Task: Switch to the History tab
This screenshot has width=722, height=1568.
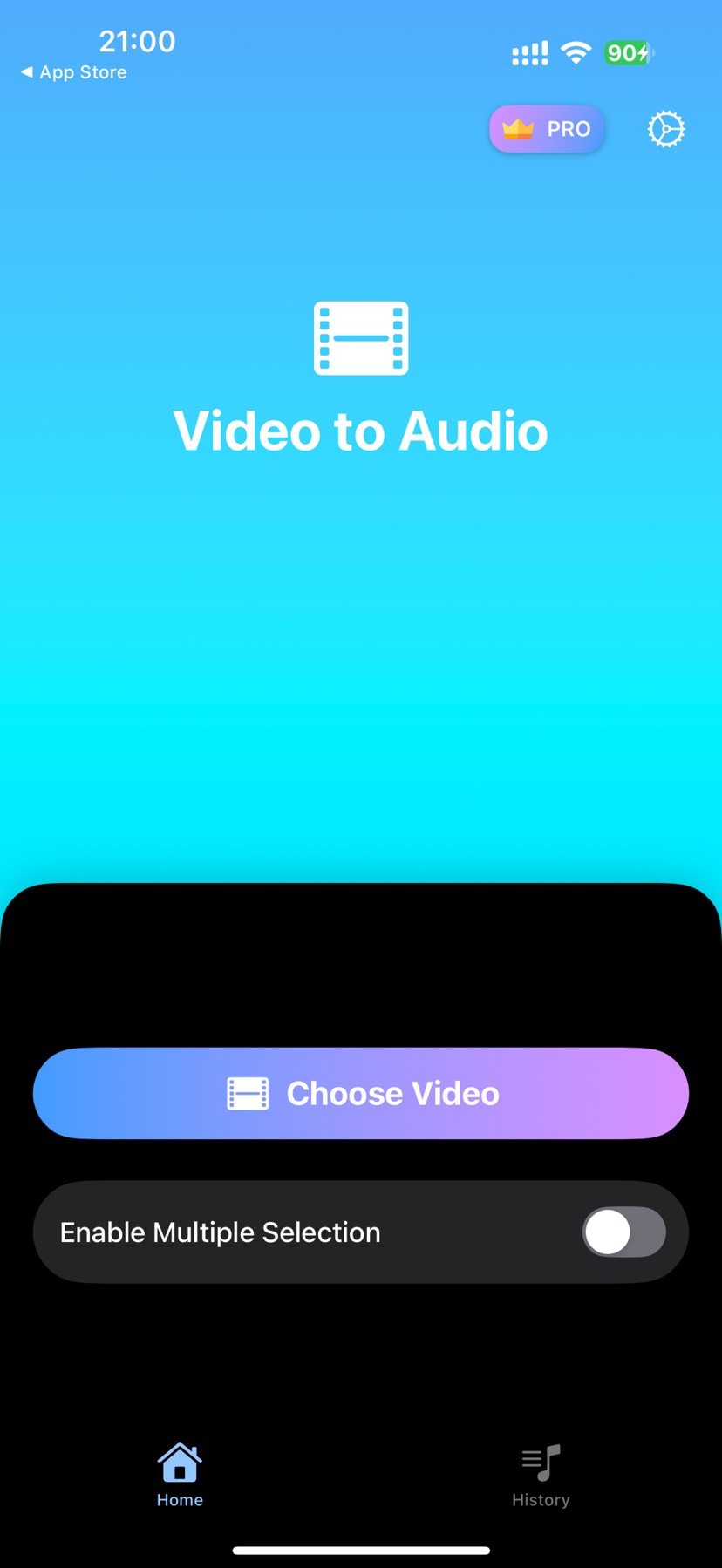Action: pyautogui.click(x=541, y=1475)
